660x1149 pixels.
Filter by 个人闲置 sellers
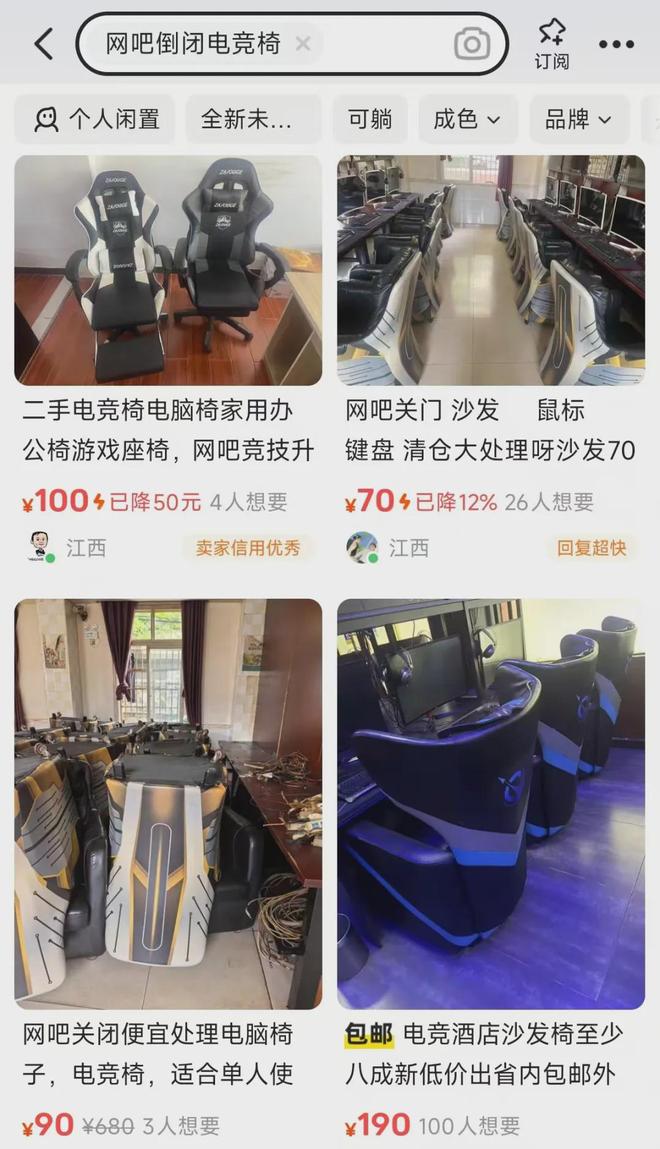point(96,120)
